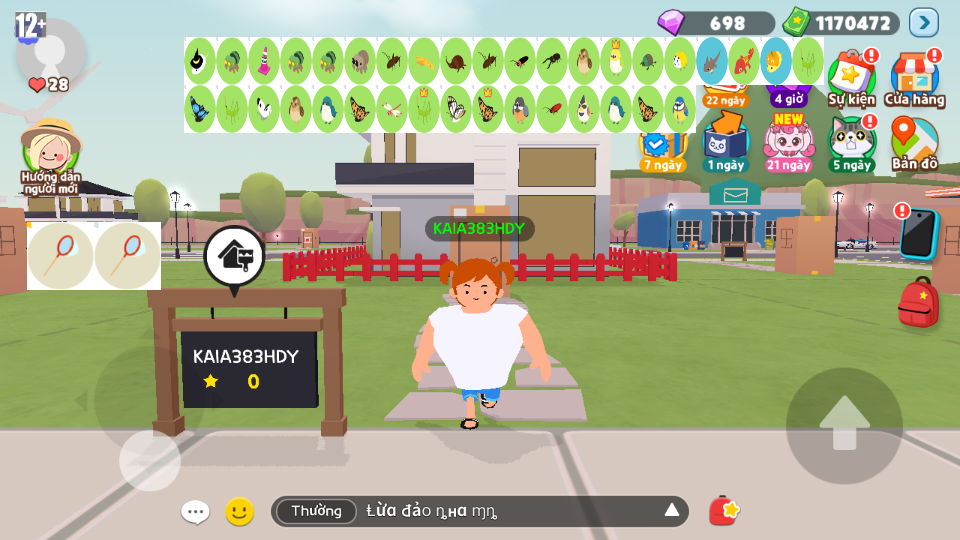Open the red backpack inventory
960x540 pixels.
pos(917,303)
